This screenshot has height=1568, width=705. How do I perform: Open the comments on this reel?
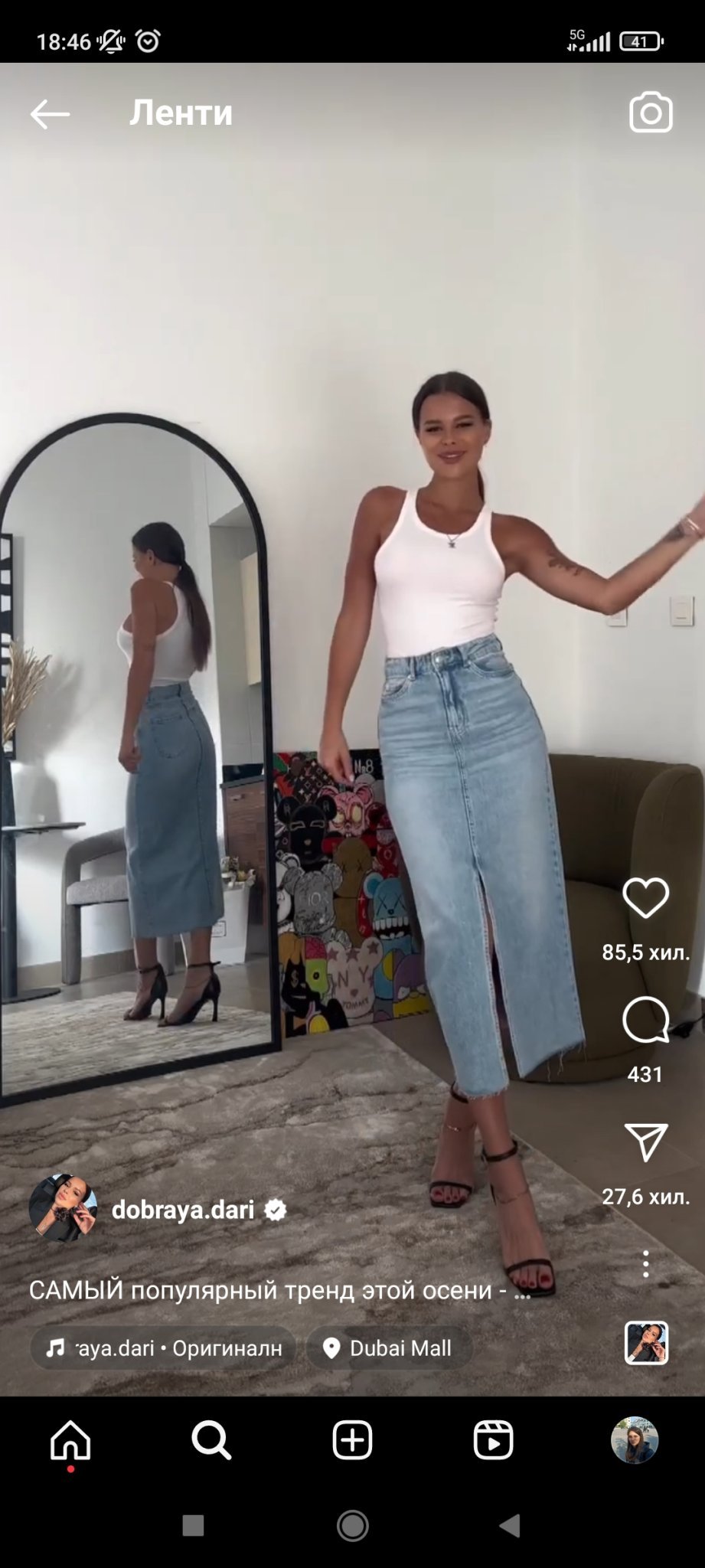[x=645, y=1020]
